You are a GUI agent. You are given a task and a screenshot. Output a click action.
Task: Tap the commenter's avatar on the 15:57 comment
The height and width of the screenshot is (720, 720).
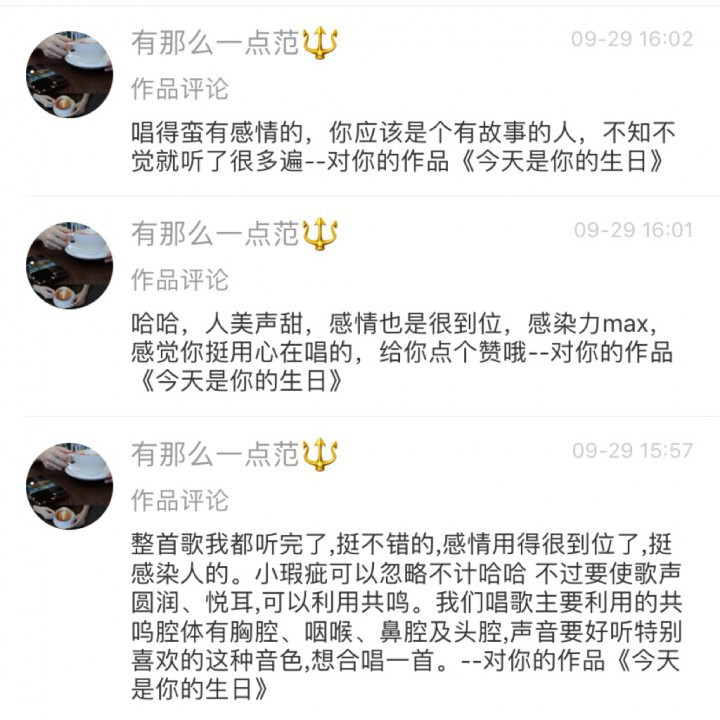[x=69, y=486]
